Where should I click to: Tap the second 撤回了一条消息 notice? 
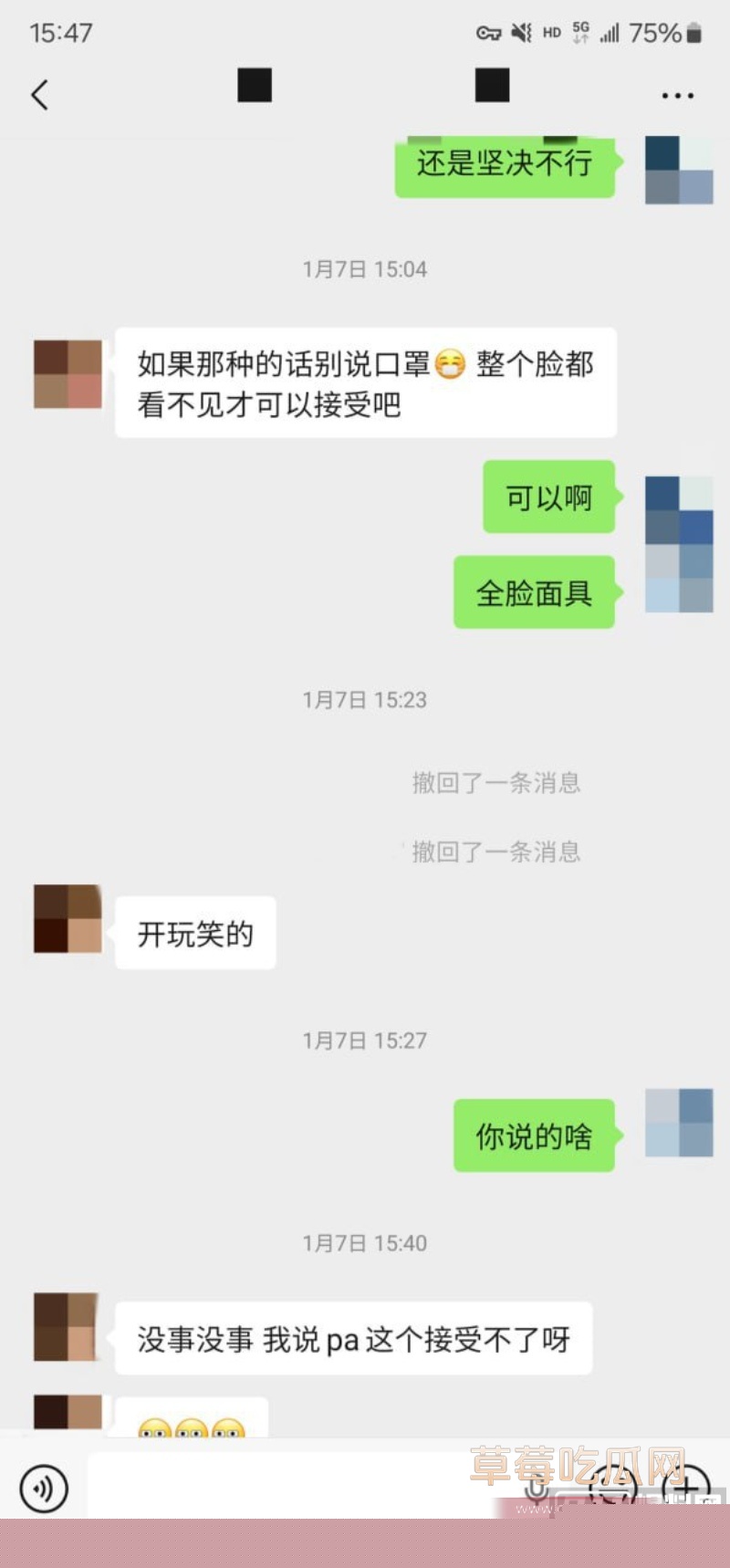tap(495, 852)
